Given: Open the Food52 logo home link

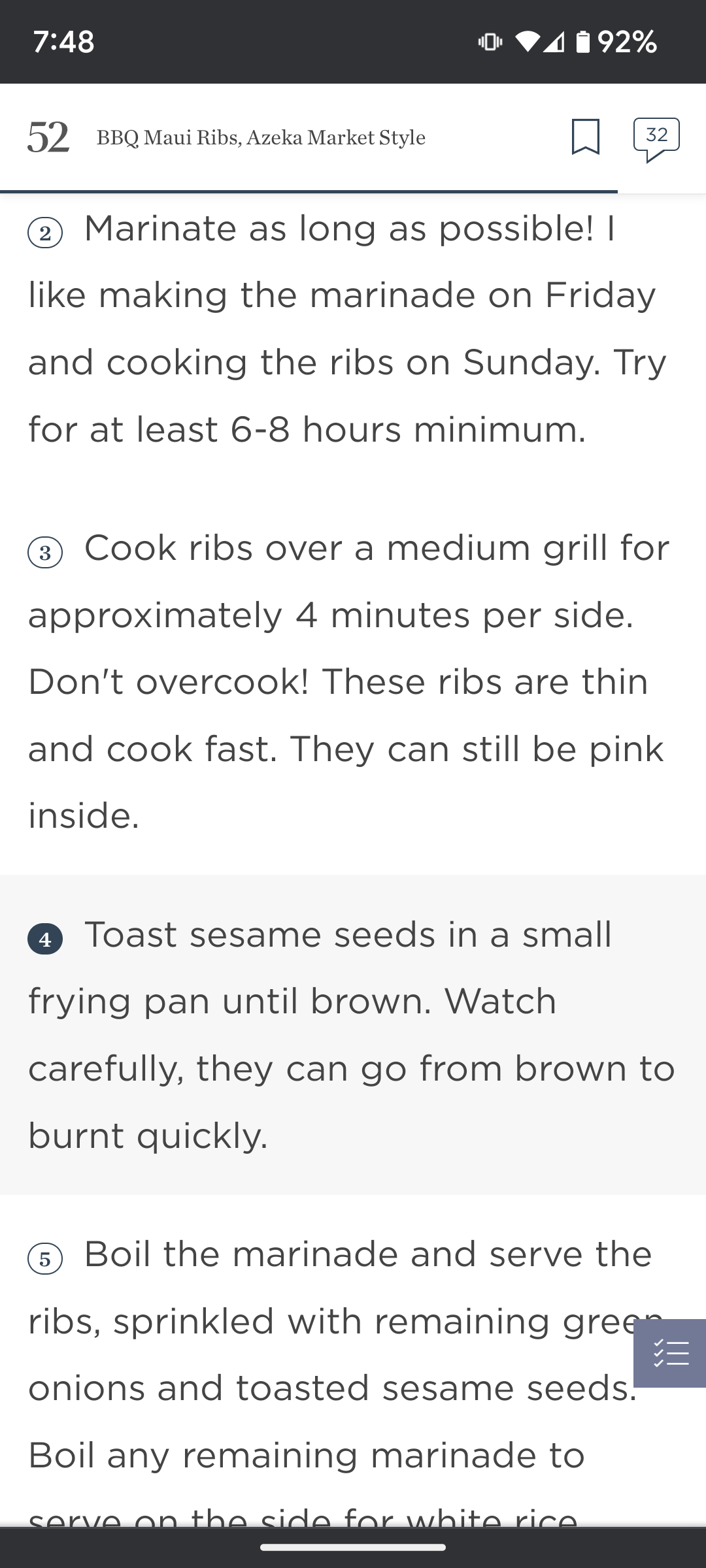Looking at the screenshot, I should pyautogui.click(x=48, y=137).
